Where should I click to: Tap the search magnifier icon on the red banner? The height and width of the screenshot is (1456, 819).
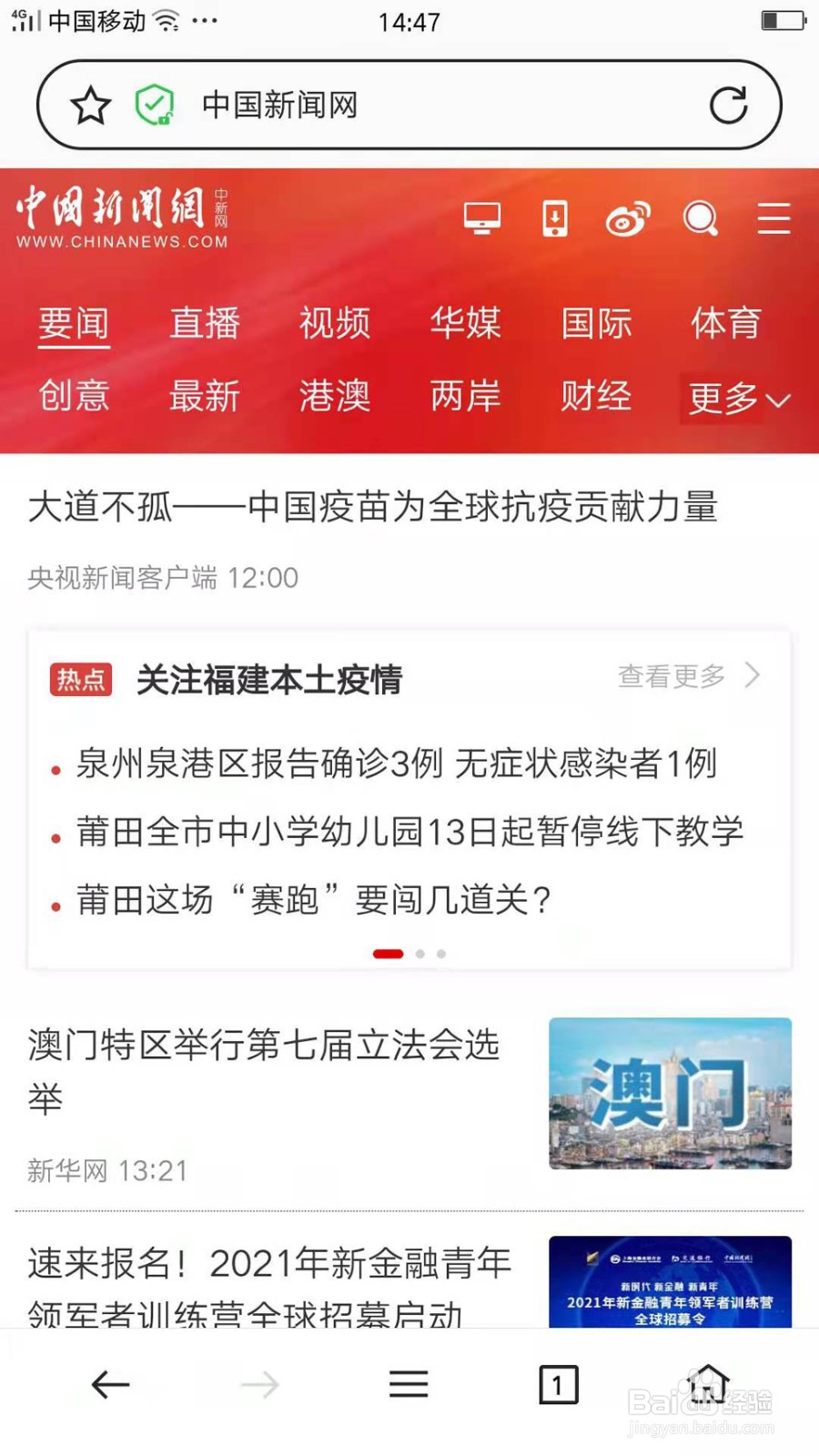701,218
